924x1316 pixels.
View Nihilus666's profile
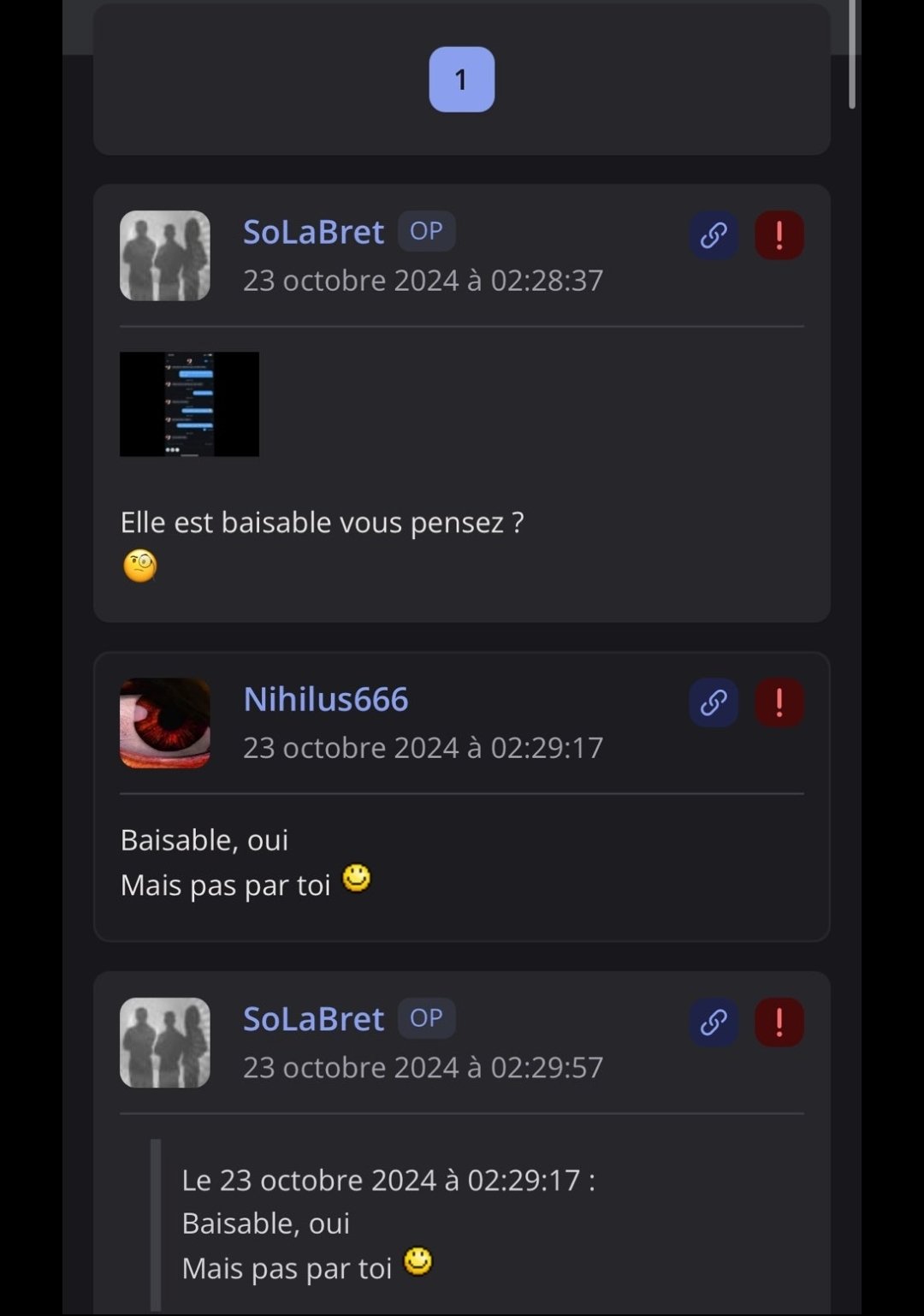[x=325, y=699]
